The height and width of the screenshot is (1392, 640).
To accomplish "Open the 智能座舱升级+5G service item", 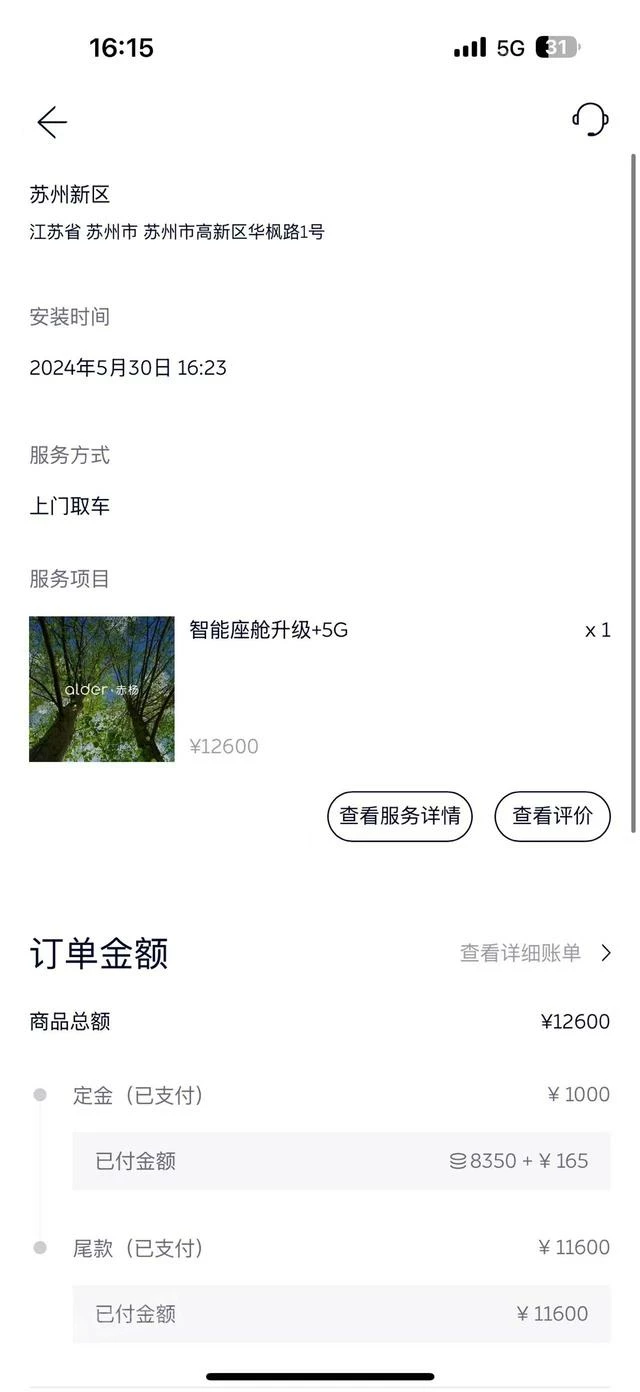I will point(268,630).
